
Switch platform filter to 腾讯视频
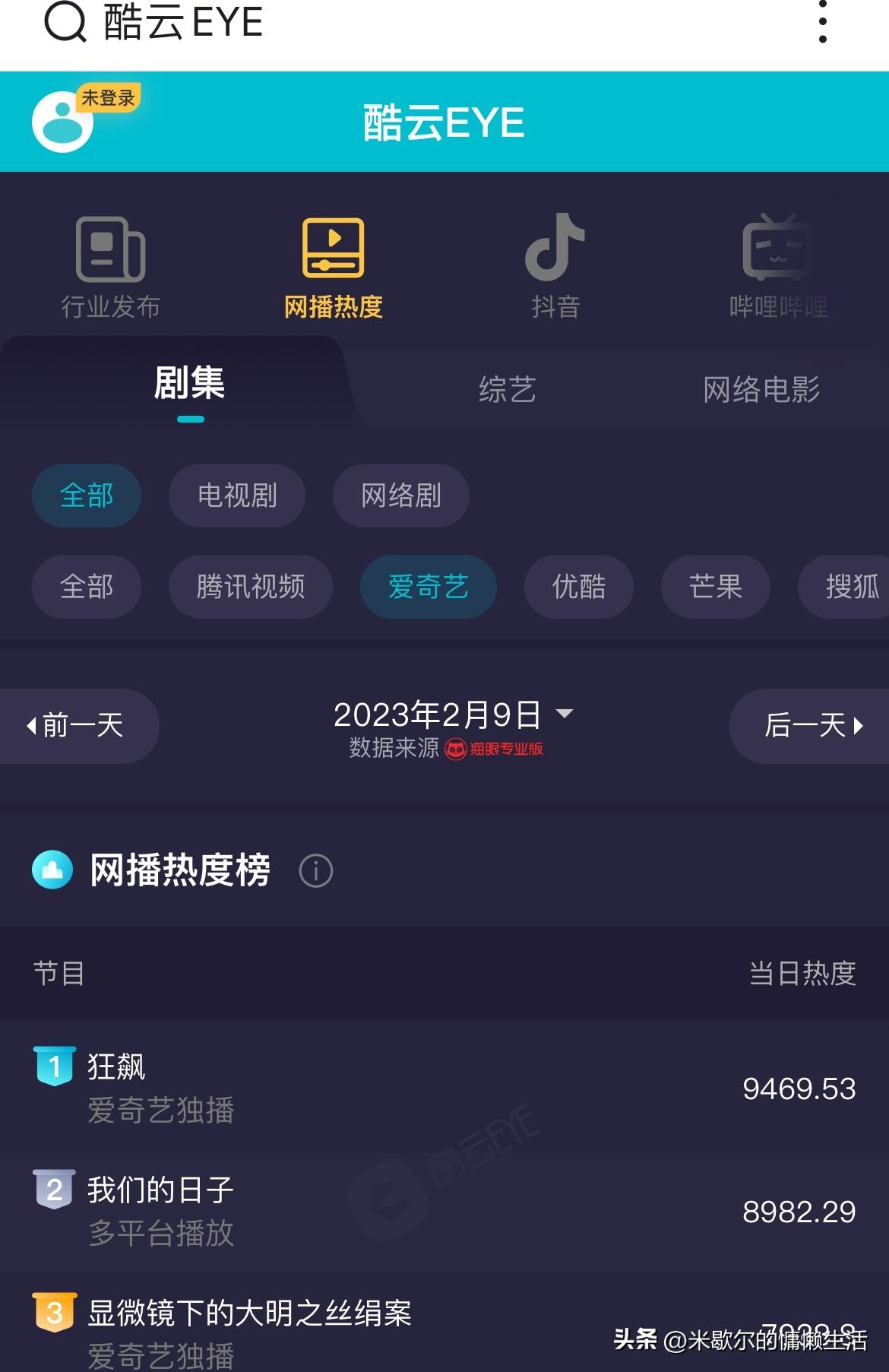pos(249,586)
